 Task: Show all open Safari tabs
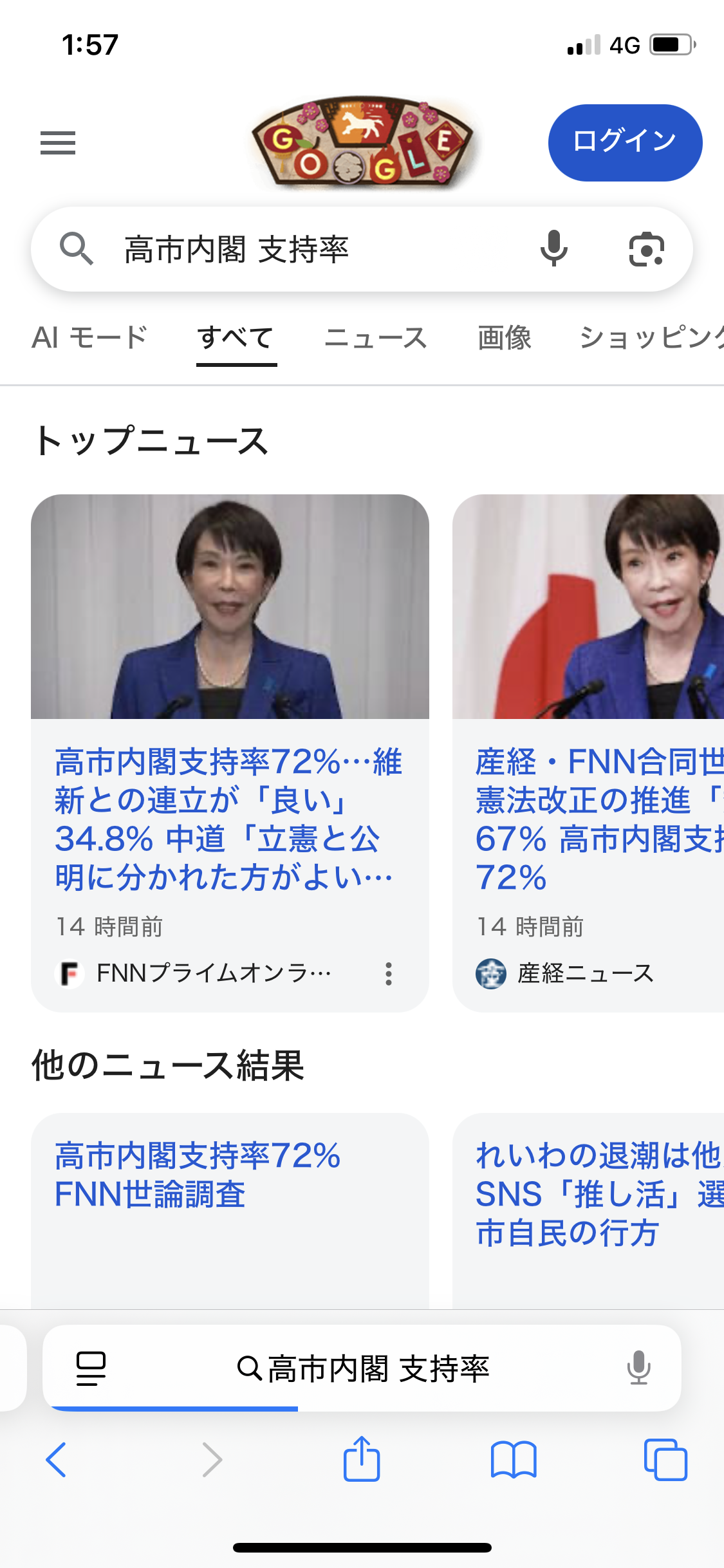(665, 1460)
